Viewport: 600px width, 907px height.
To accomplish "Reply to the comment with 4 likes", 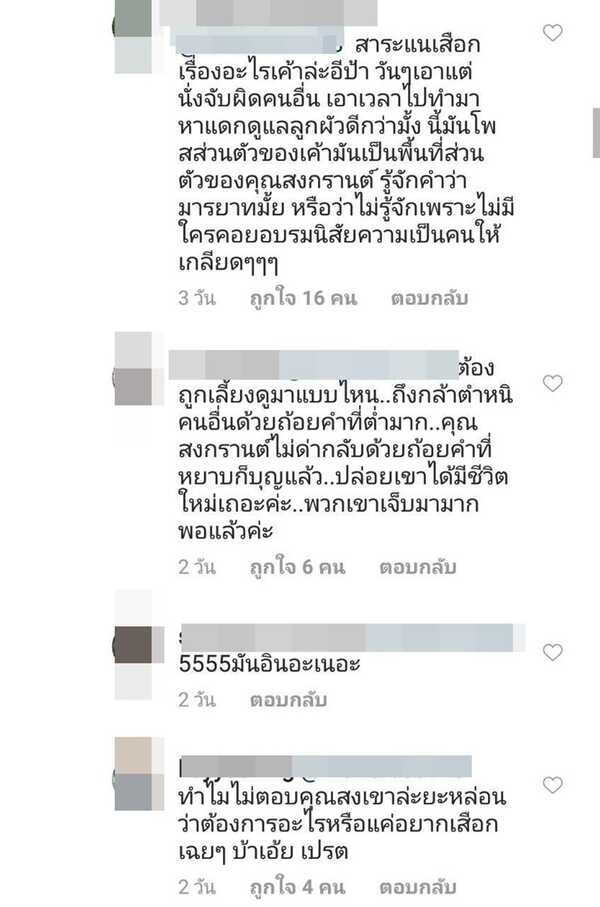I will [x=417, y=887].
